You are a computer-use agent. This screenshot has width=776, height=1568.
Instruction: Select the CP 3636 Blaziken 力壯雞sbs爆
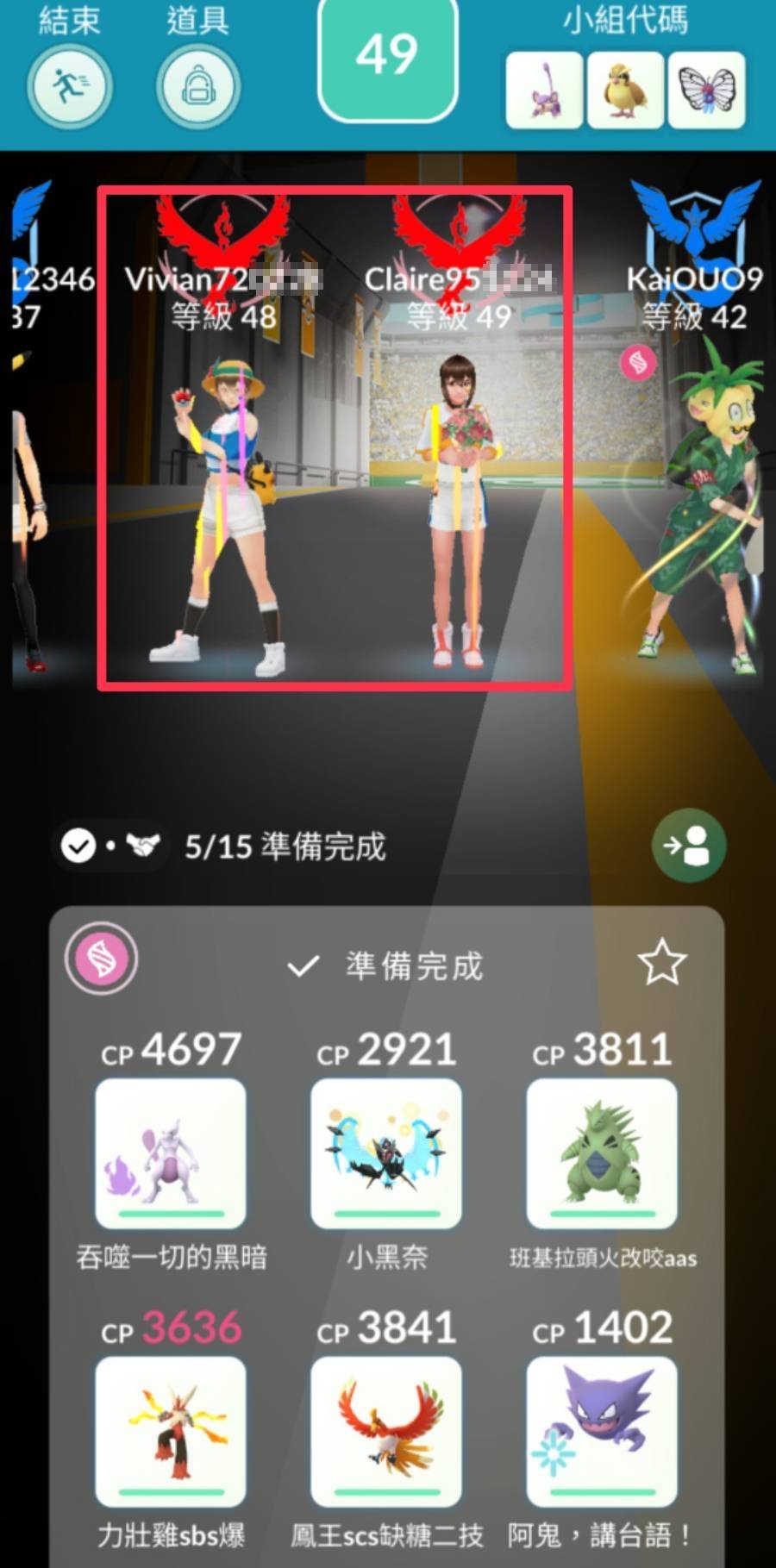point(171,1432)
